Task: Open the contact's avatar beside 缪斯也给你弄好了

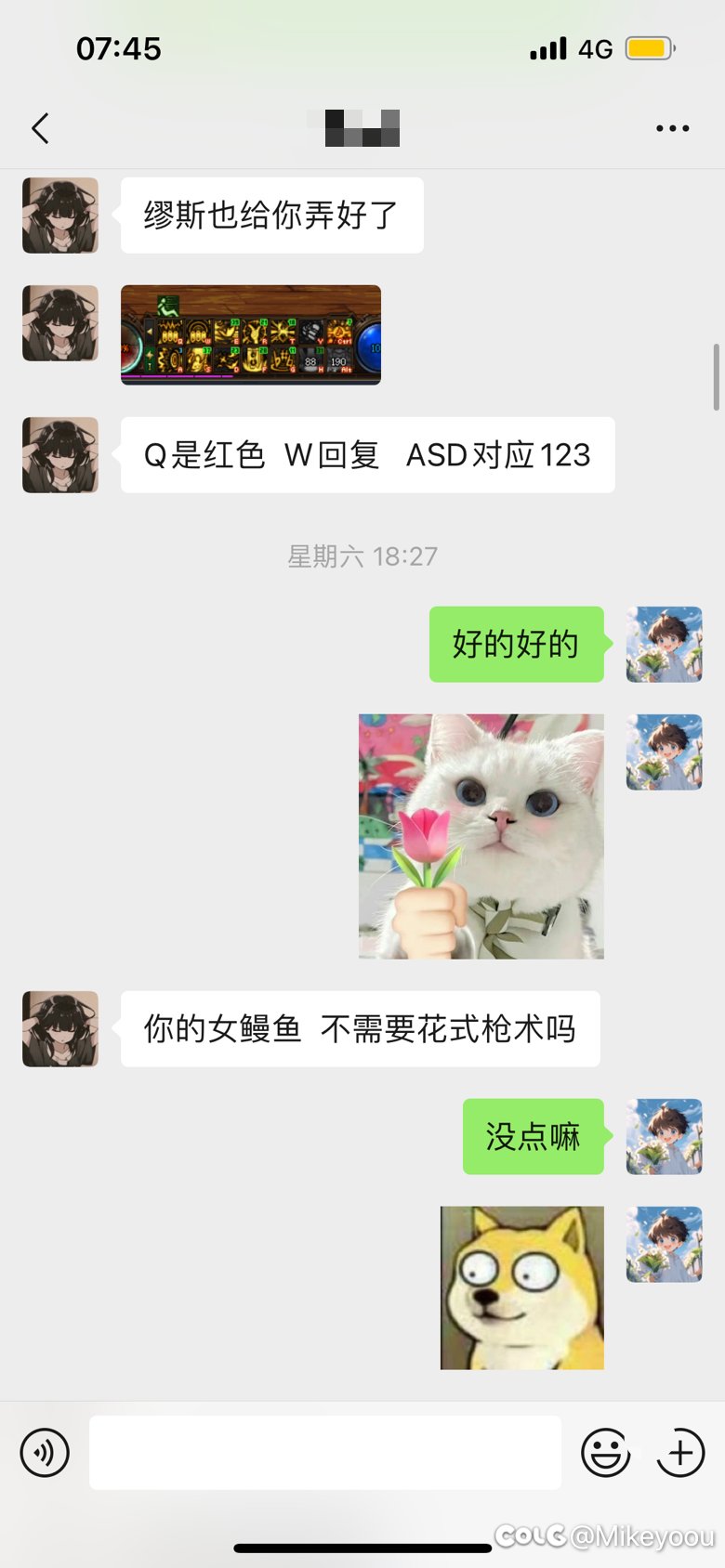Action: [60, 216]
